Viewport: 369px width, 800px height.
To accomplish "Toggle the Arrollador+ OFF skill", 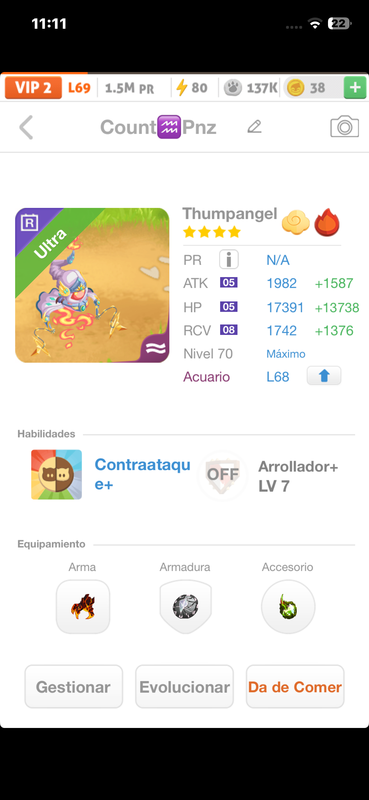I will [223, 475].
